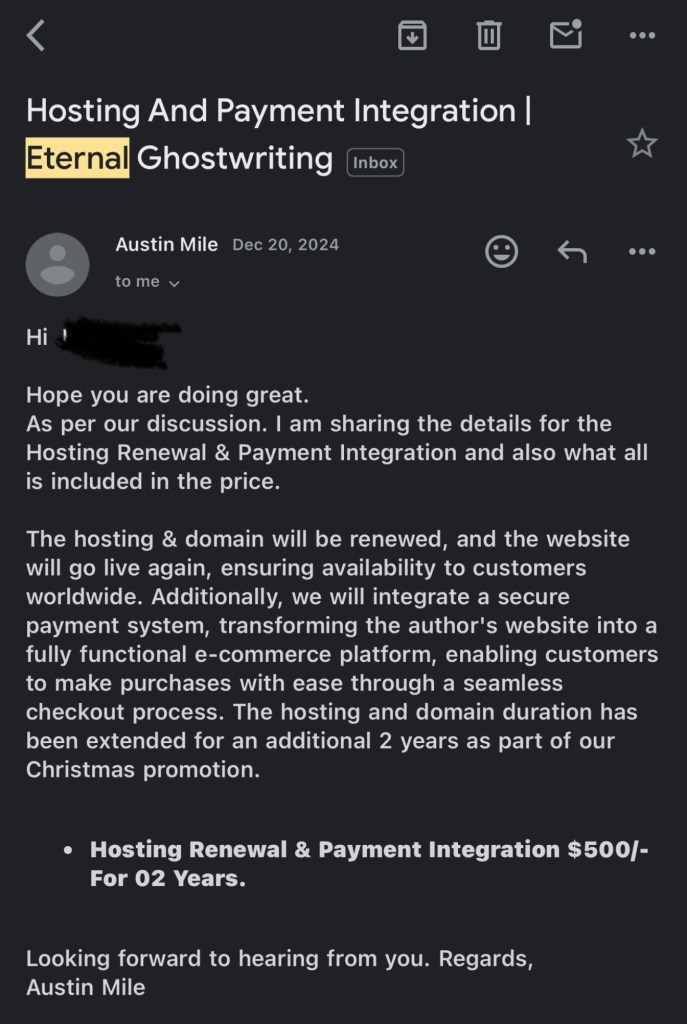This screenshot has width=687, height=1024.
Task: Tap the Inbox label chip
Action: [x=375, y=162]
